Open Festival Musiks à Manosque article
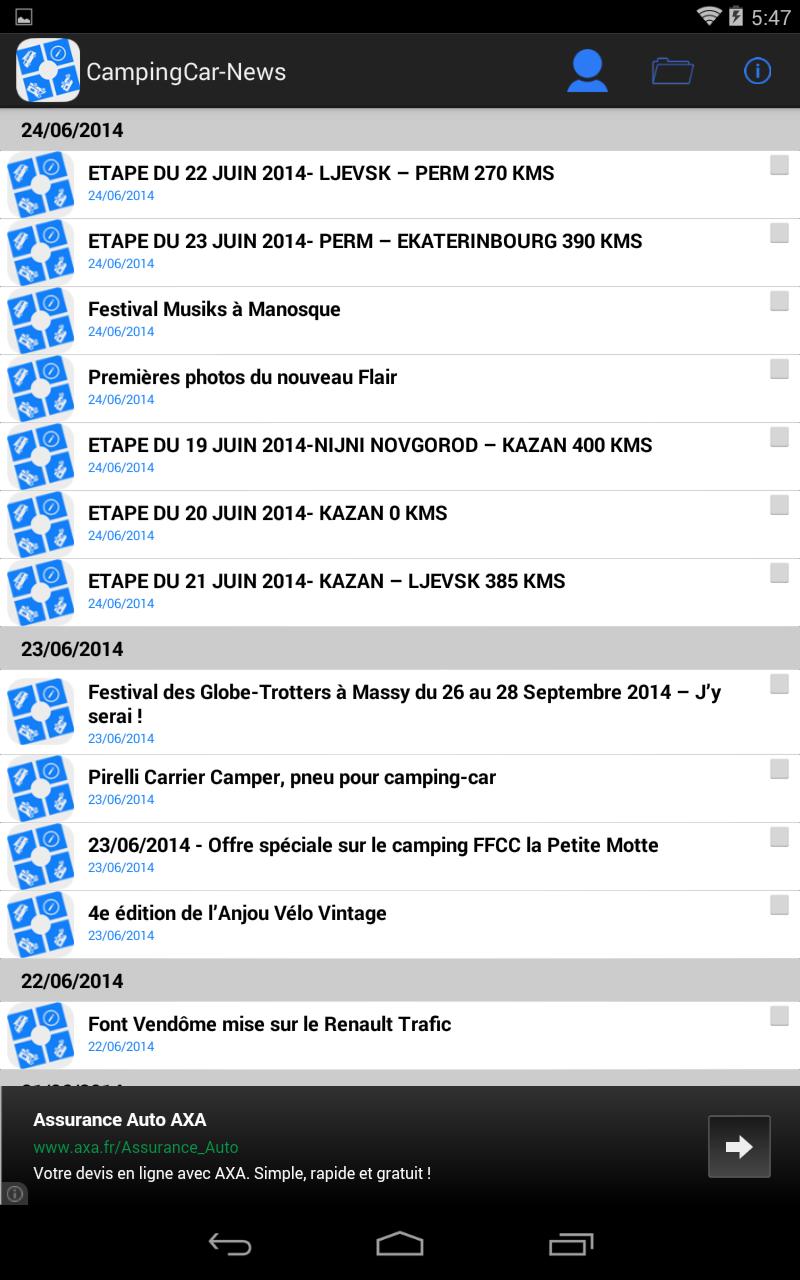 click(214, 310)
